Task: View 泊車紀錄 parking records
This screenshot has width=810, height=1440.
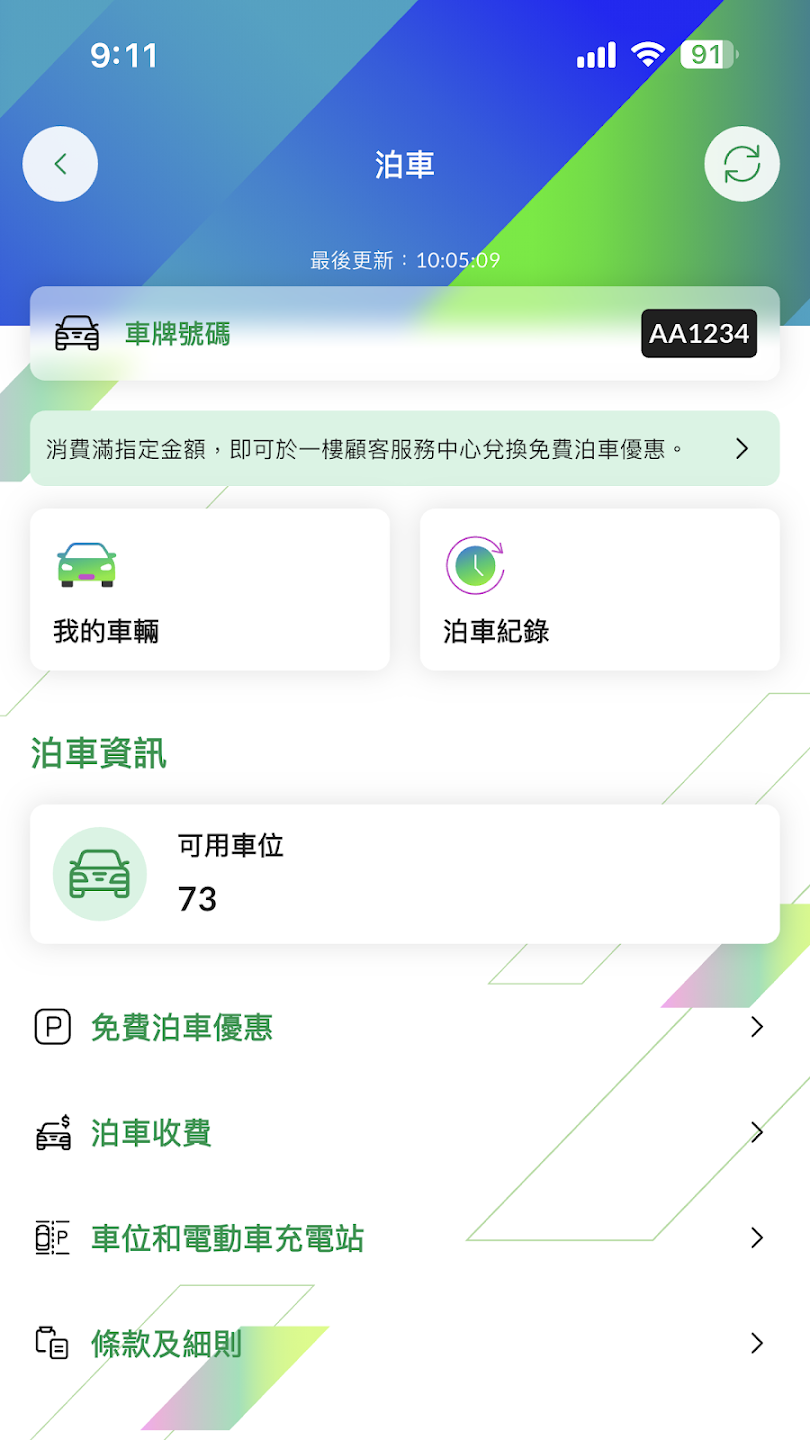Action: (x=599, y=589)
